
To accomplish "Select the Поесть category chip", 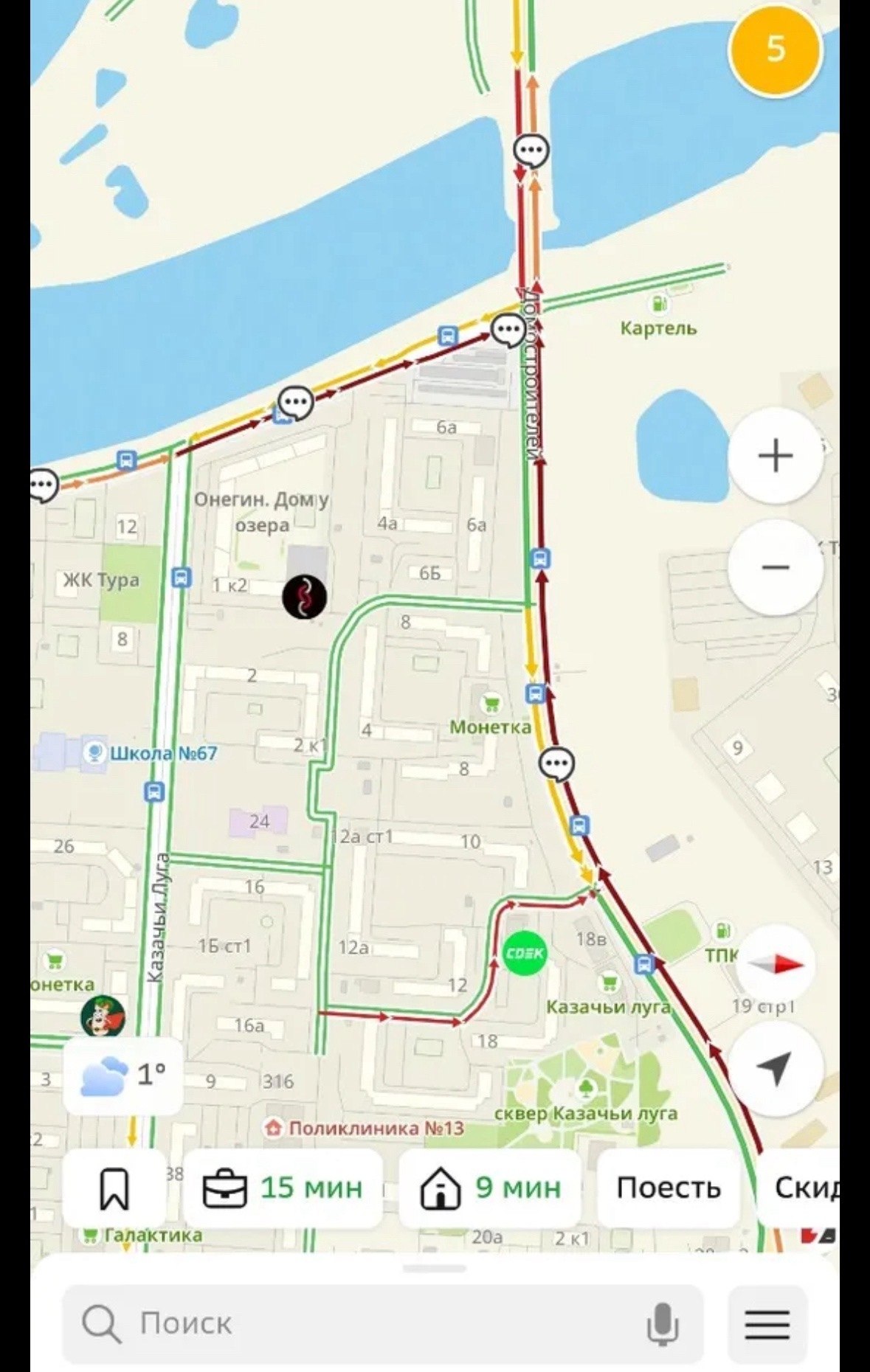I will pos(668,1188).
